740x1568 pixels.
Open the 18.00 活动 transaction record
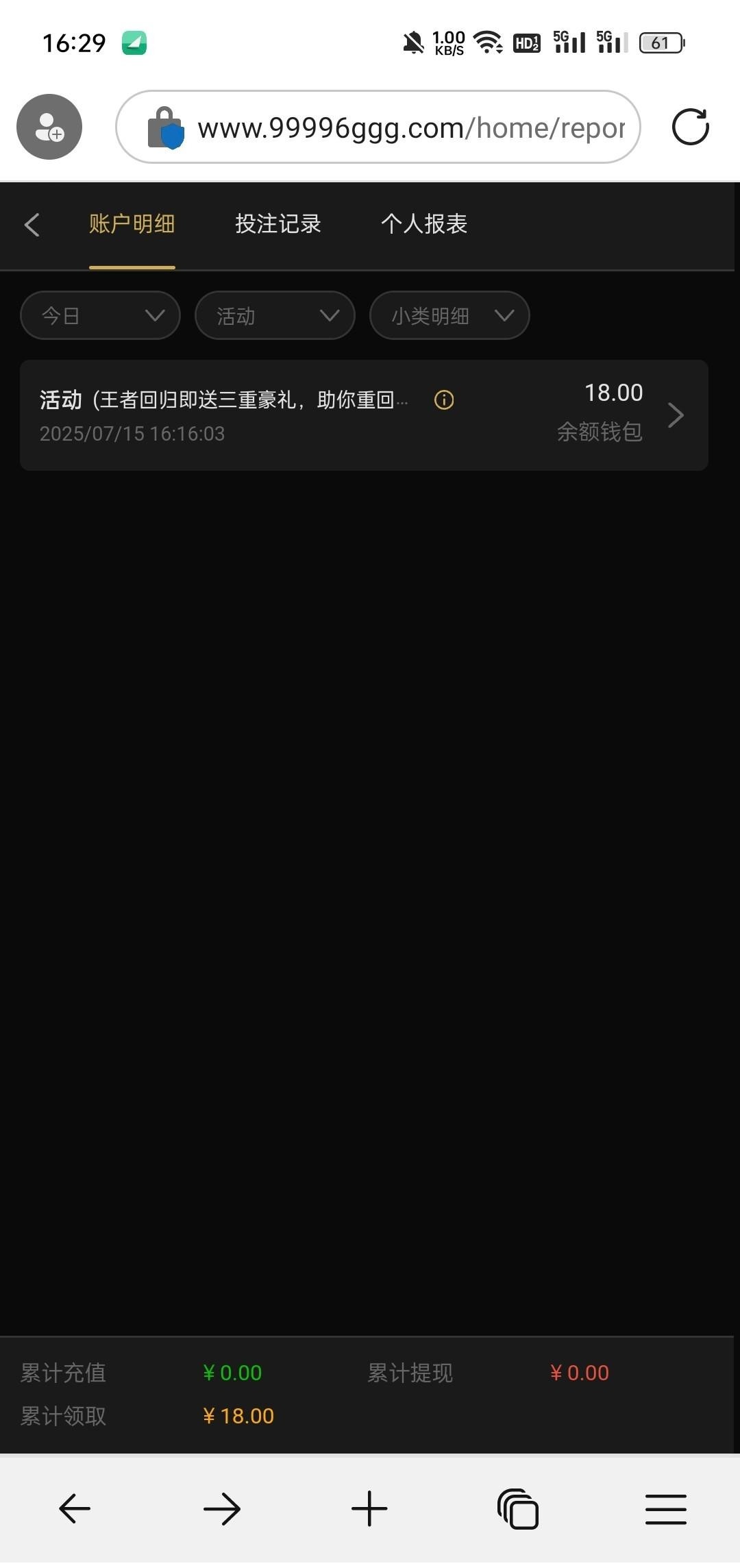pyautogui.click(x=363, y=415)
